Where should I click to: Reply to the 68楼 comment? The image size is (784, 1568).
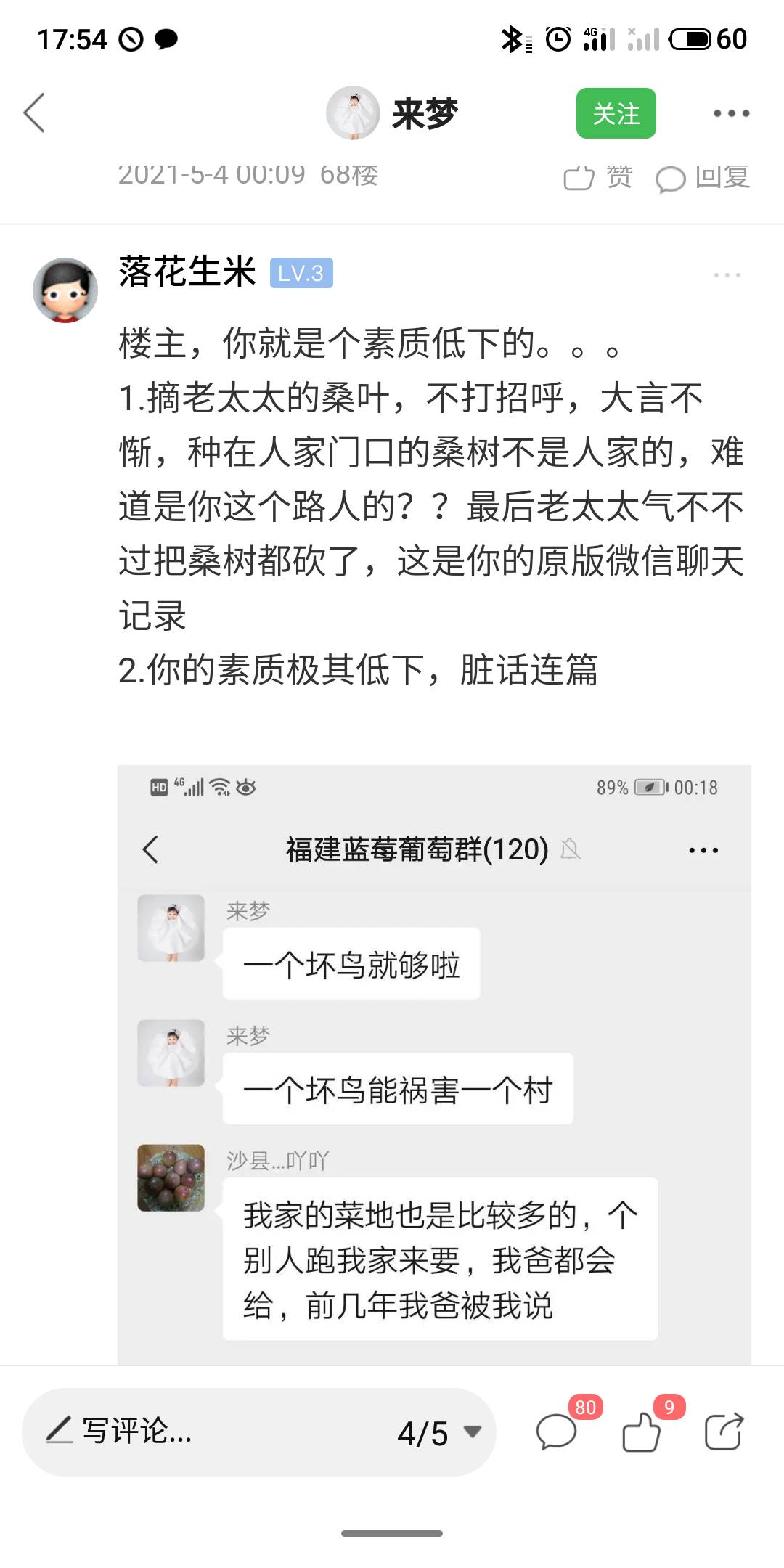coord(703,177)
